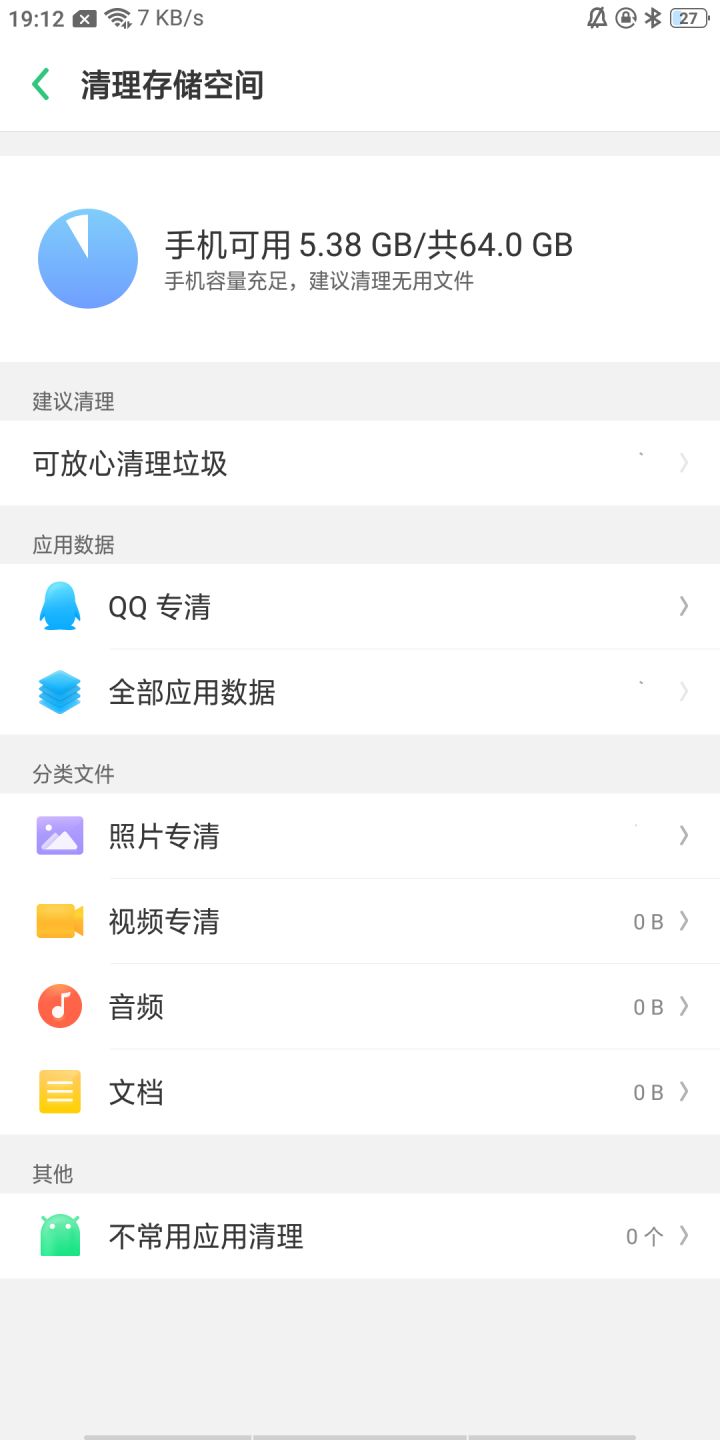Open 可放心清理垃圾
Screen dimensions: 720x1440
[x=360, y=463]
